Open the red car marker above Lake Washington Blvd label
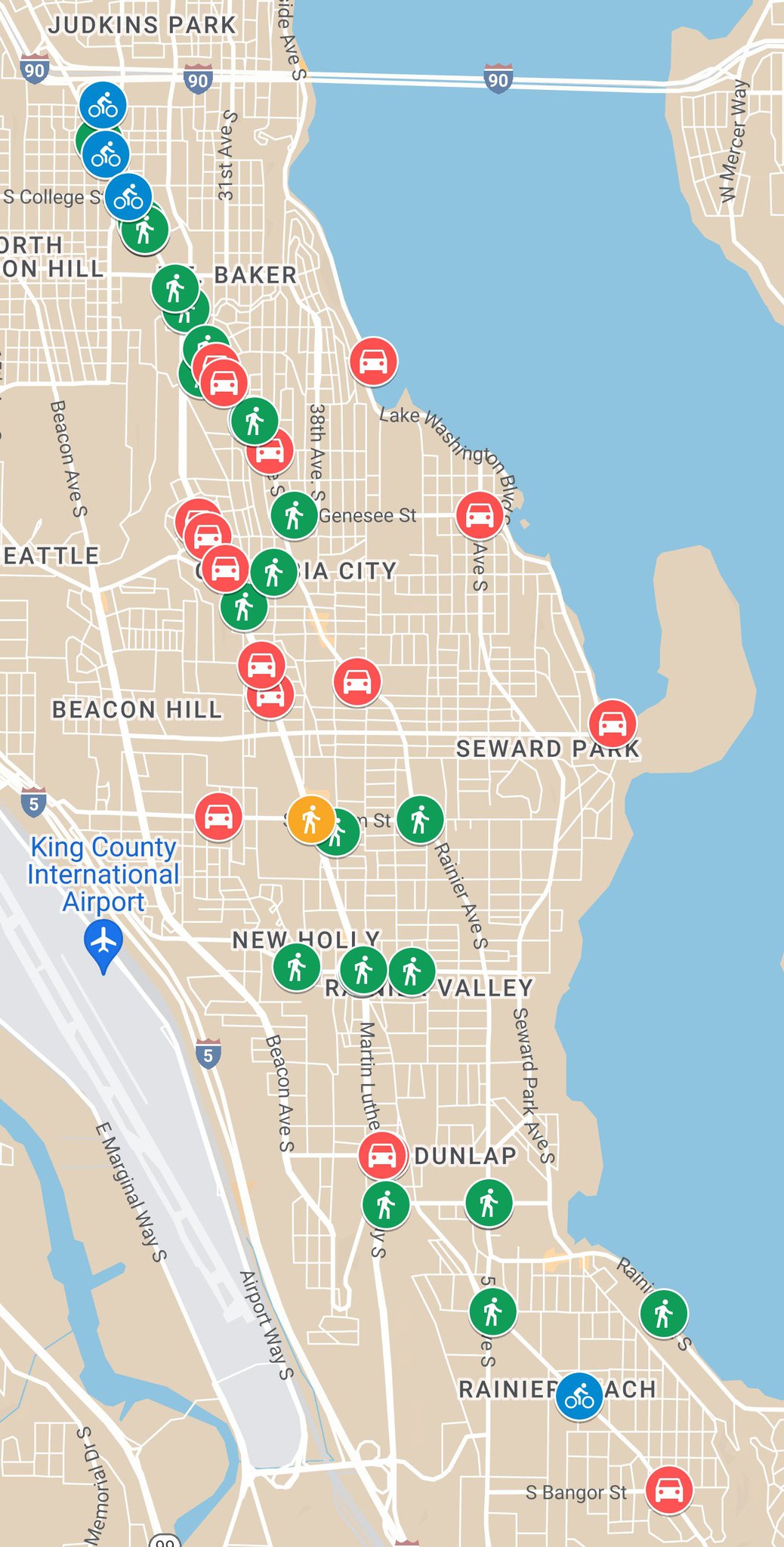 coord(373,361)
